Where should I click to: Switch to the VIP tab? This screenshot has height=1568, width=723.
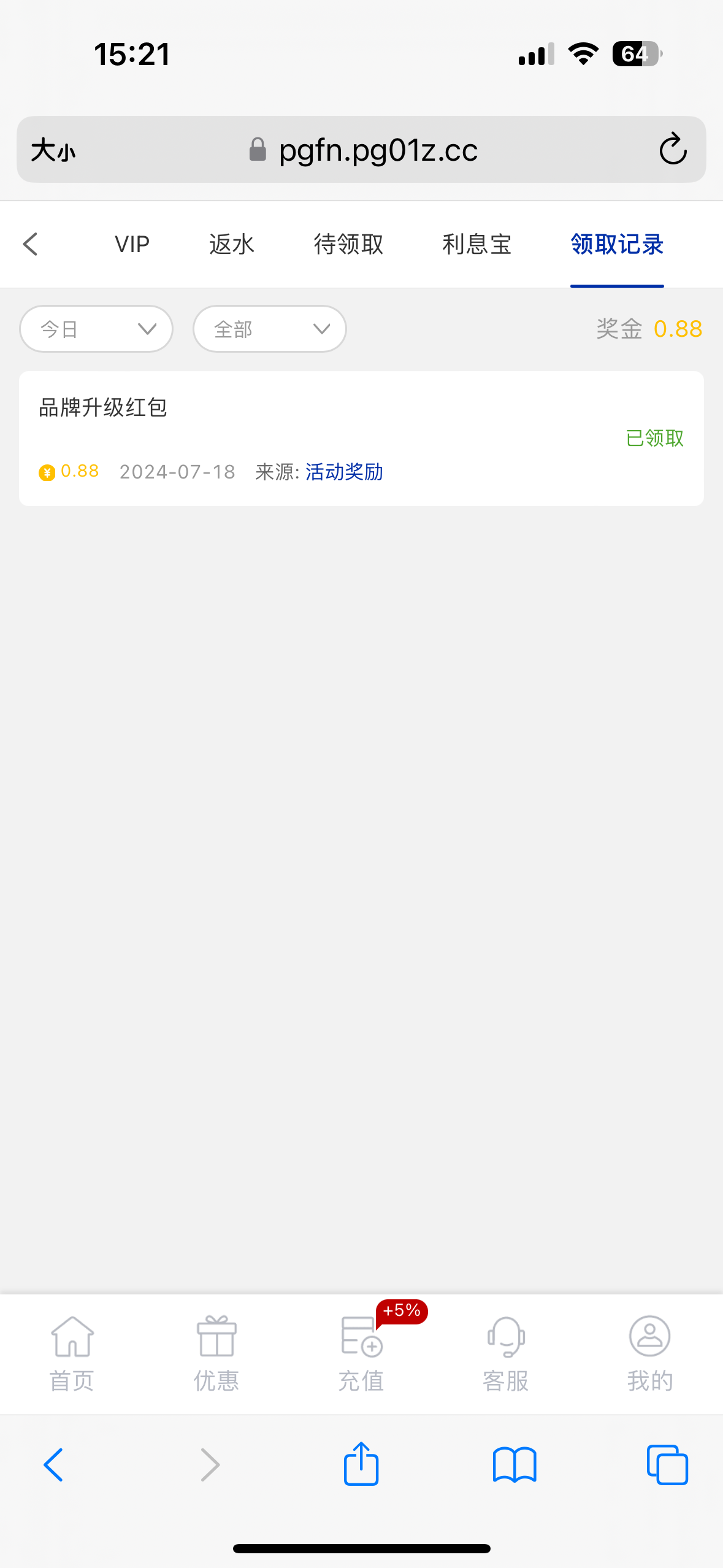tap(132, 244)
